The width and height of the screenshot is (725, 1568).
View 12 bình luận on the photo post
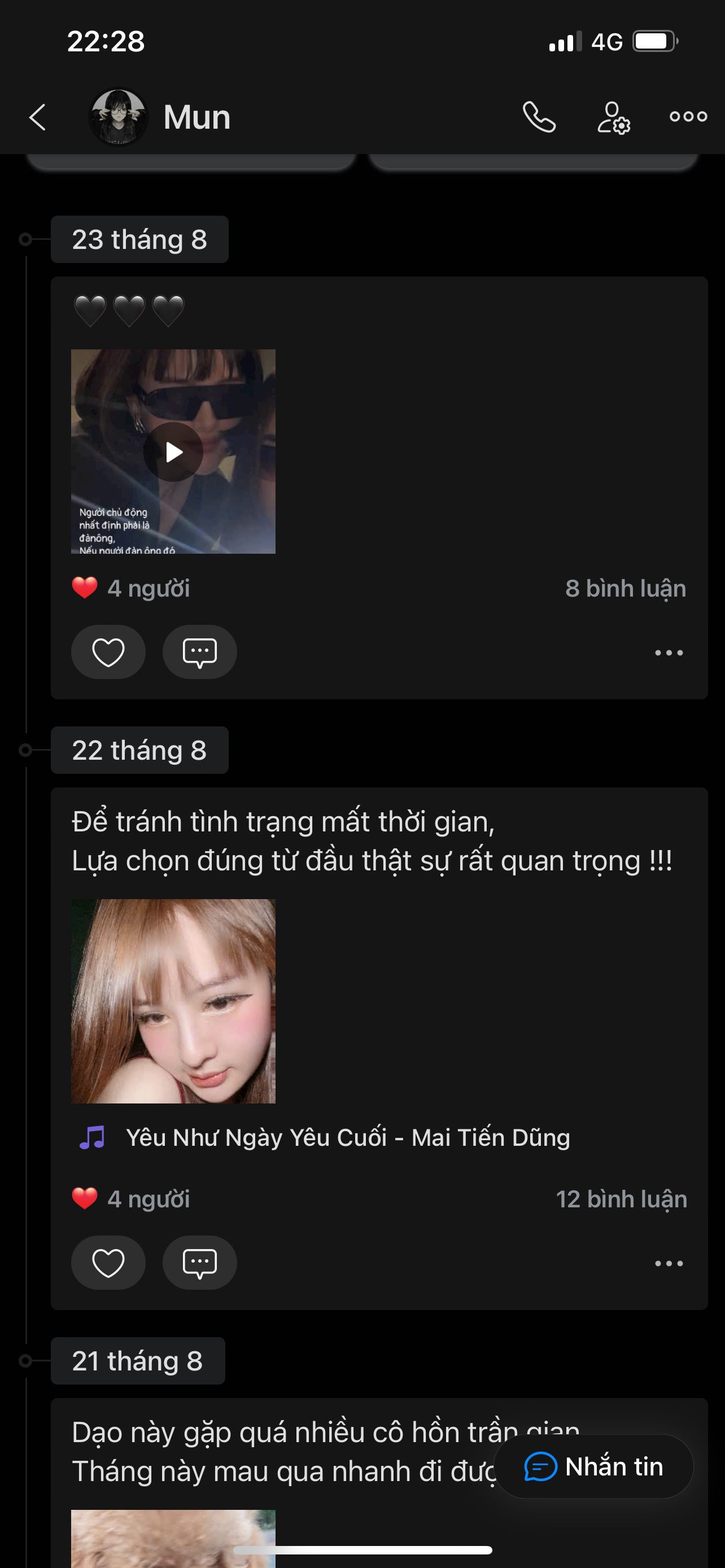tap(621, 1199)
